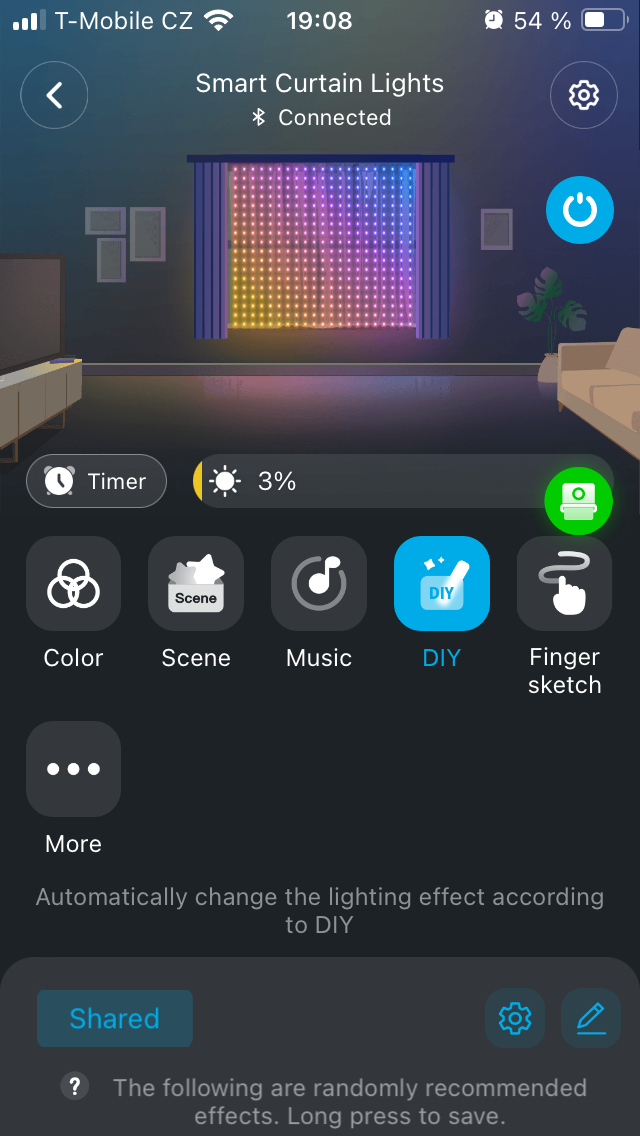Open DIY settings gear icon
This screenshot has height=1136, width=640.
514,1018
